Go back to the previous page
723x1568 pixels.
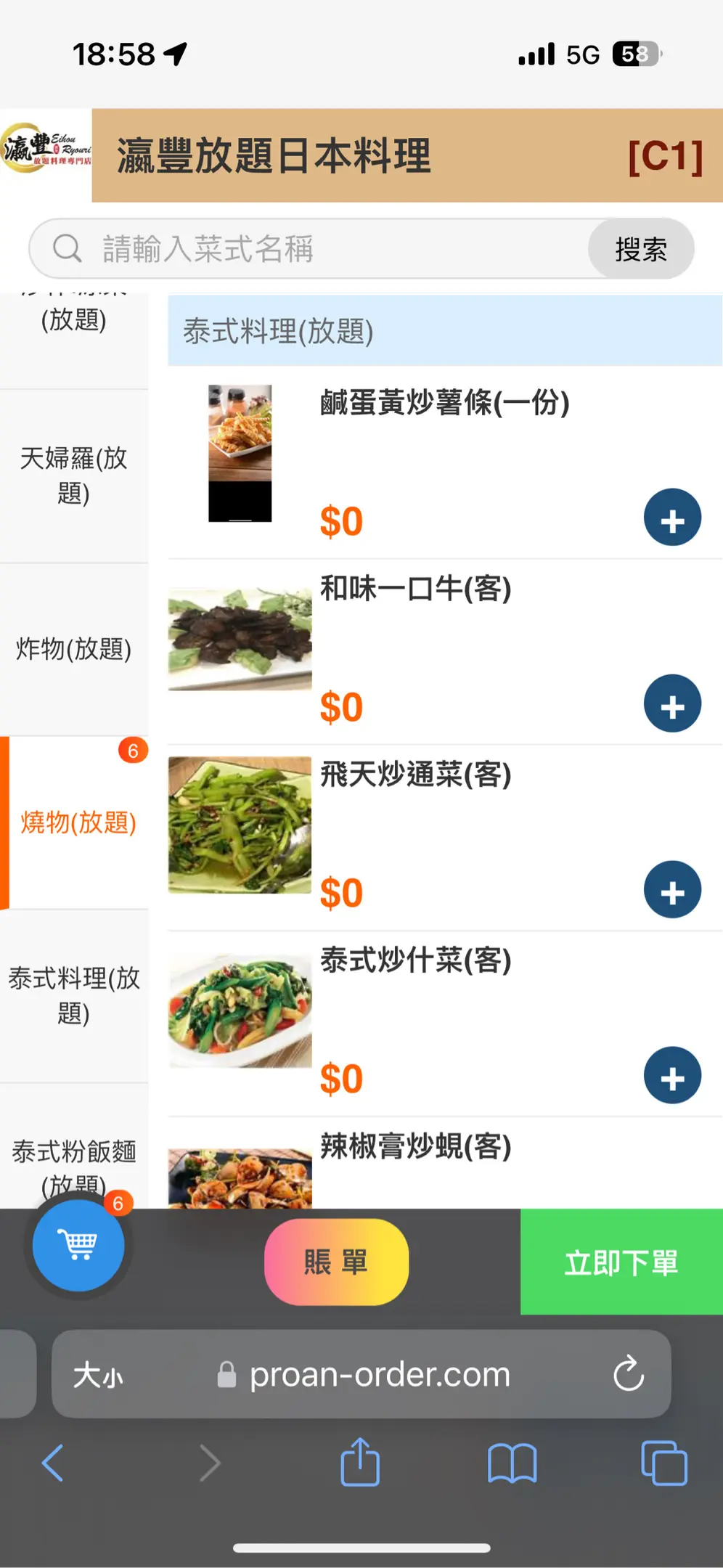[x=53, y=1462]
